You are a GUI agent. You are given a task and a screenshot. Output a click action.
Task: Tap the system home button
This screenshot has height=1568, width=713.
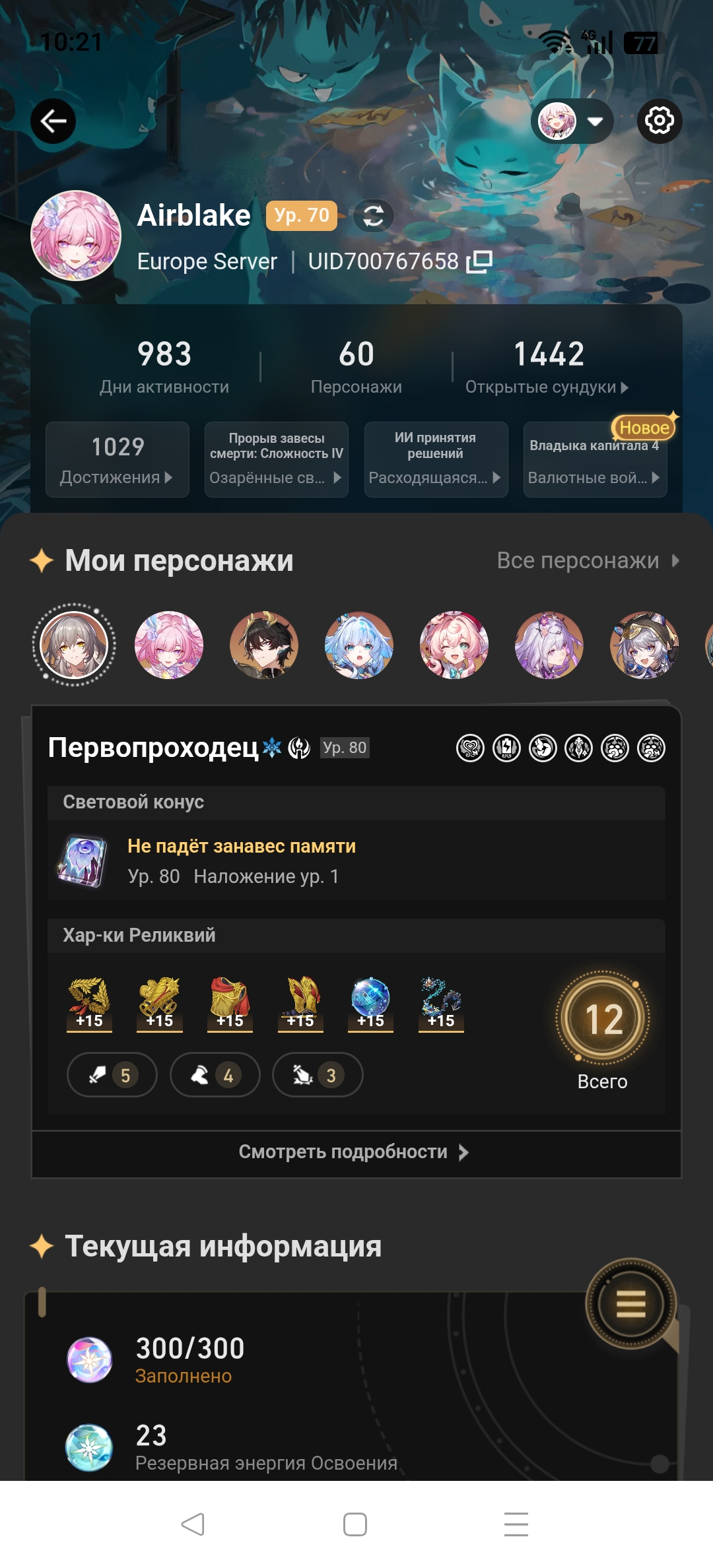pos(355,1524)
